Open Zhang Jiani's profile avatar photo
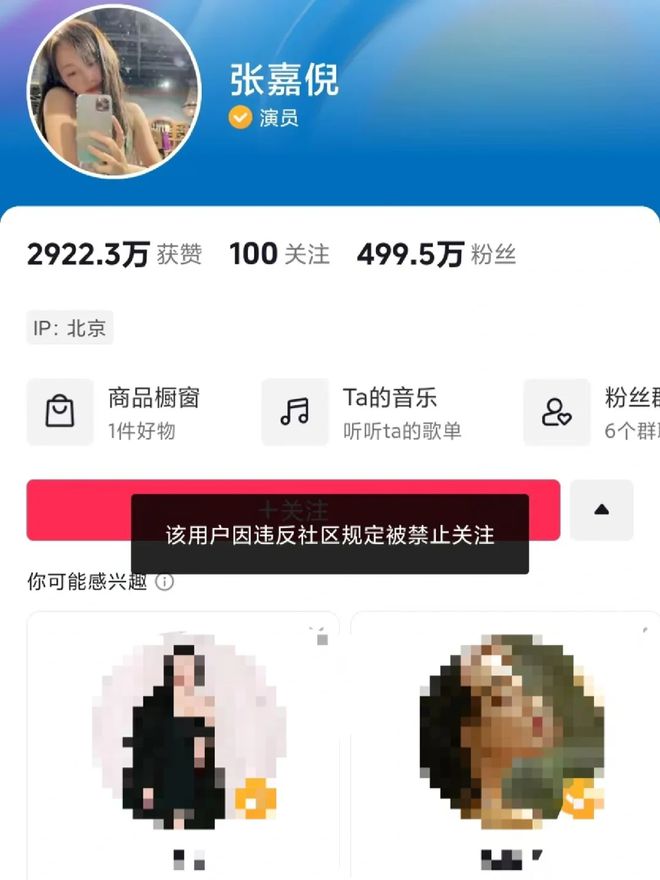 [x=113, y=92]
